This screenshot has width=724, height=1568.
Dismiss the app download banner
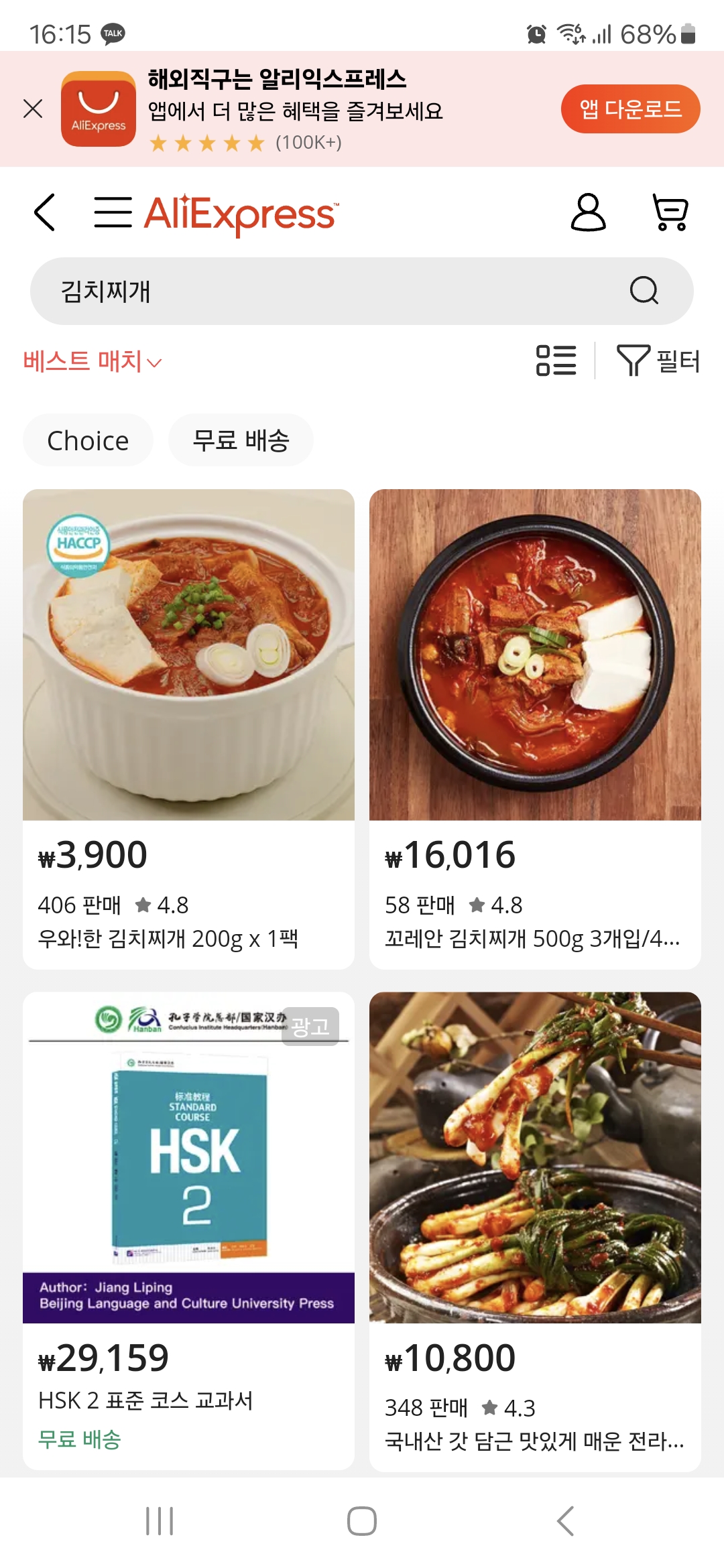pyautogui.click(x=33, y=109)
